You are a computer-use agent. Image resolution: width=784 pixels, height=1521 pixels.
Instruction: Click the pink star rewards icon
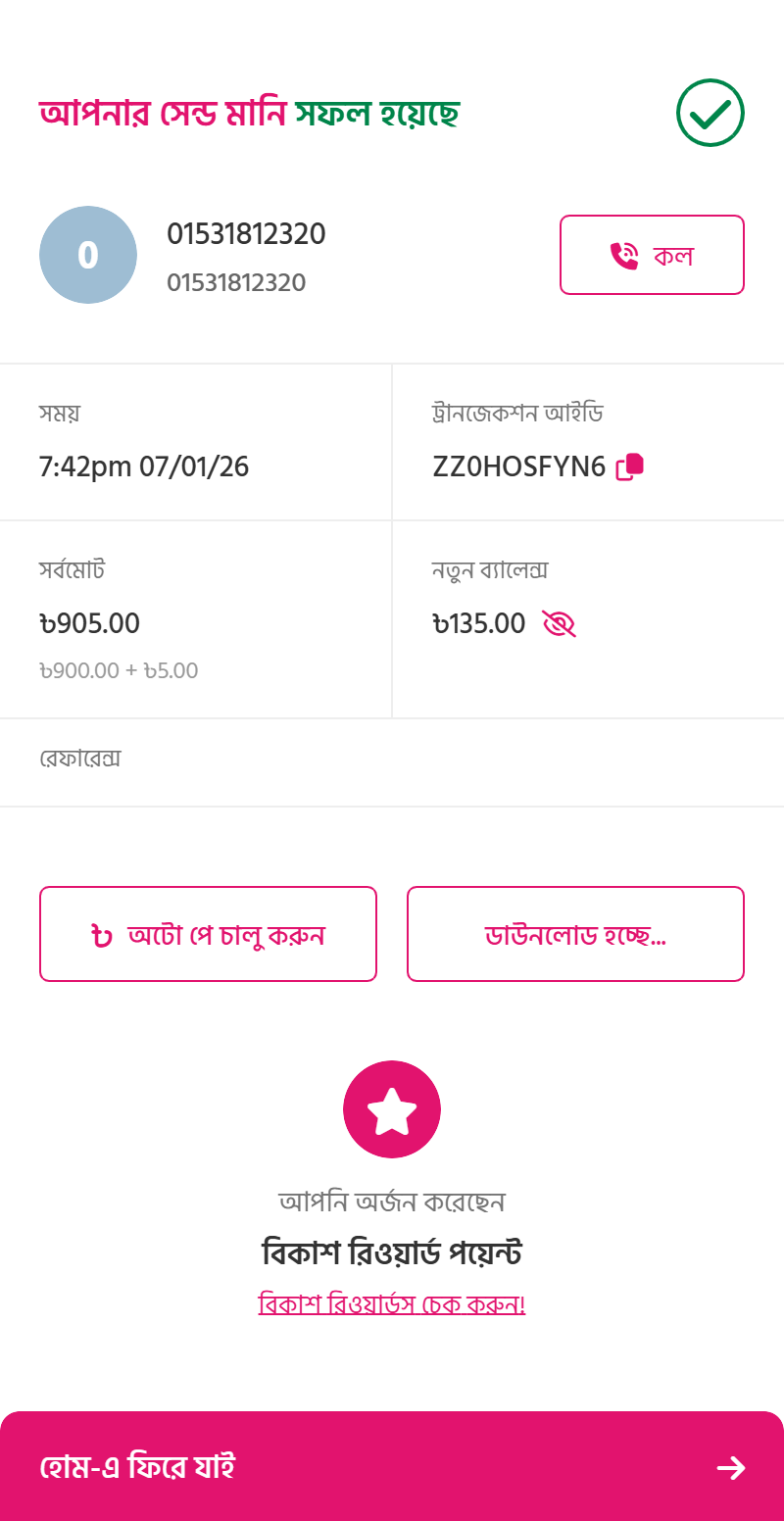(x=392, y=1108)
